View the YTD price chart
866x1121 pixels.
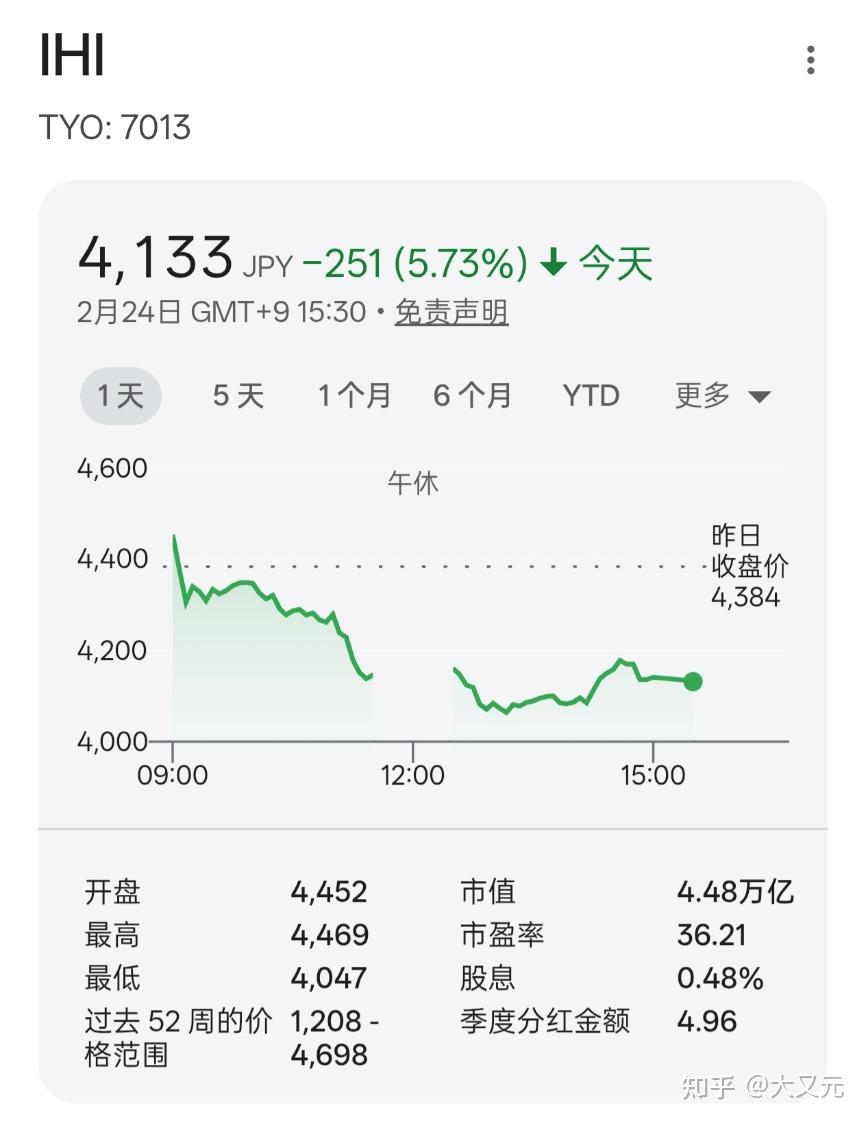591,396
